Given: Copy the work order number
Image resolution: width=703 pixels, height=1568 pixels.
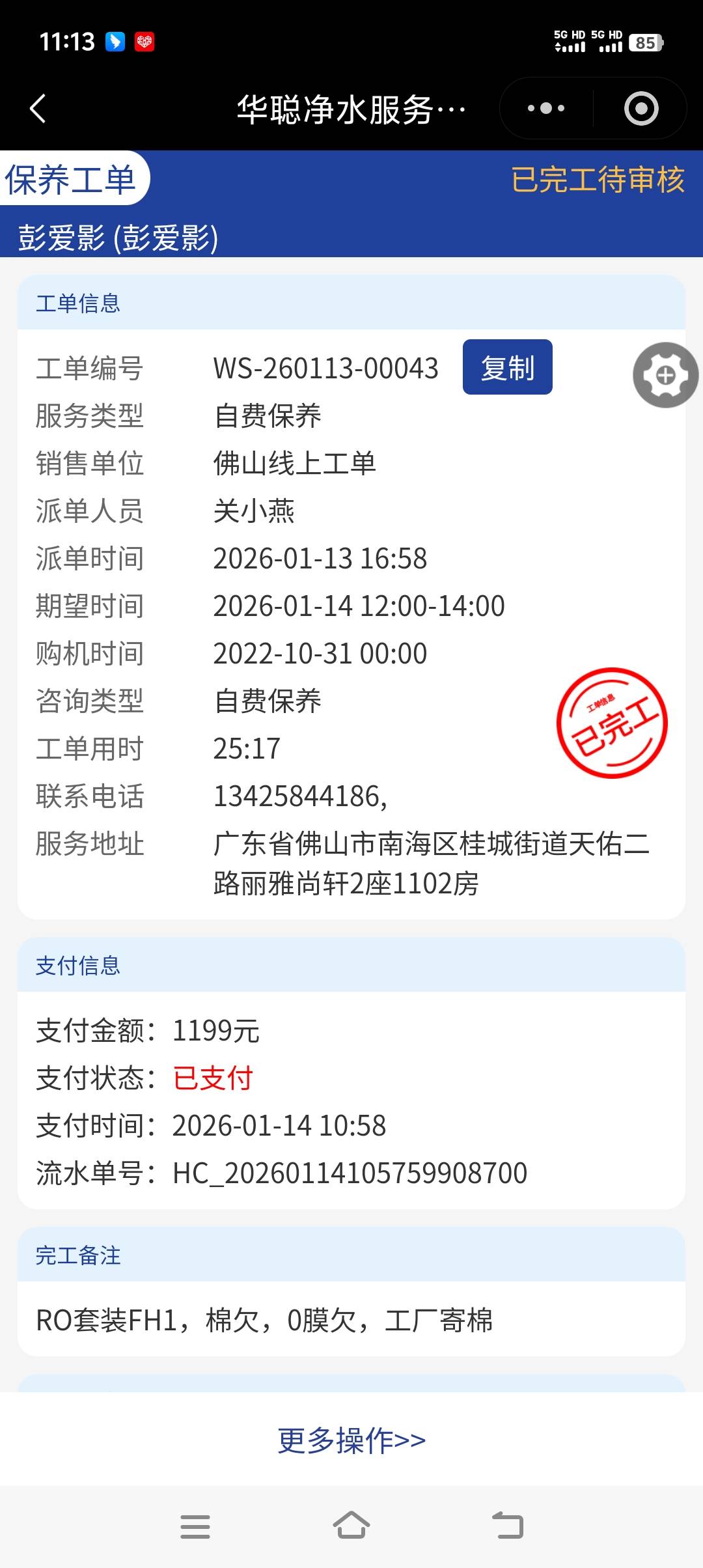Looking at the screenshot, I should coord(507,367).
